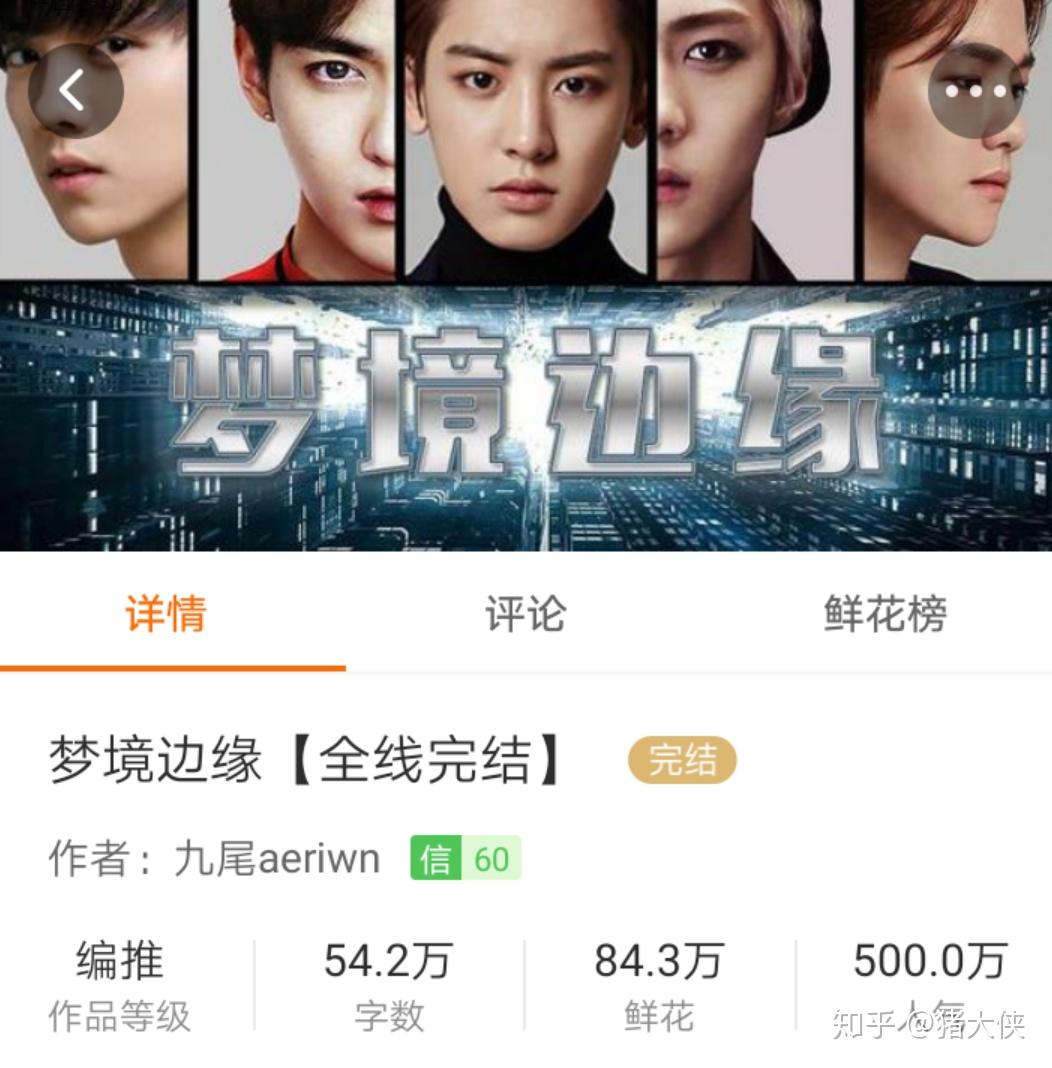
Task: Switch to the 评论 comments tab
Action: click(526, 618)
